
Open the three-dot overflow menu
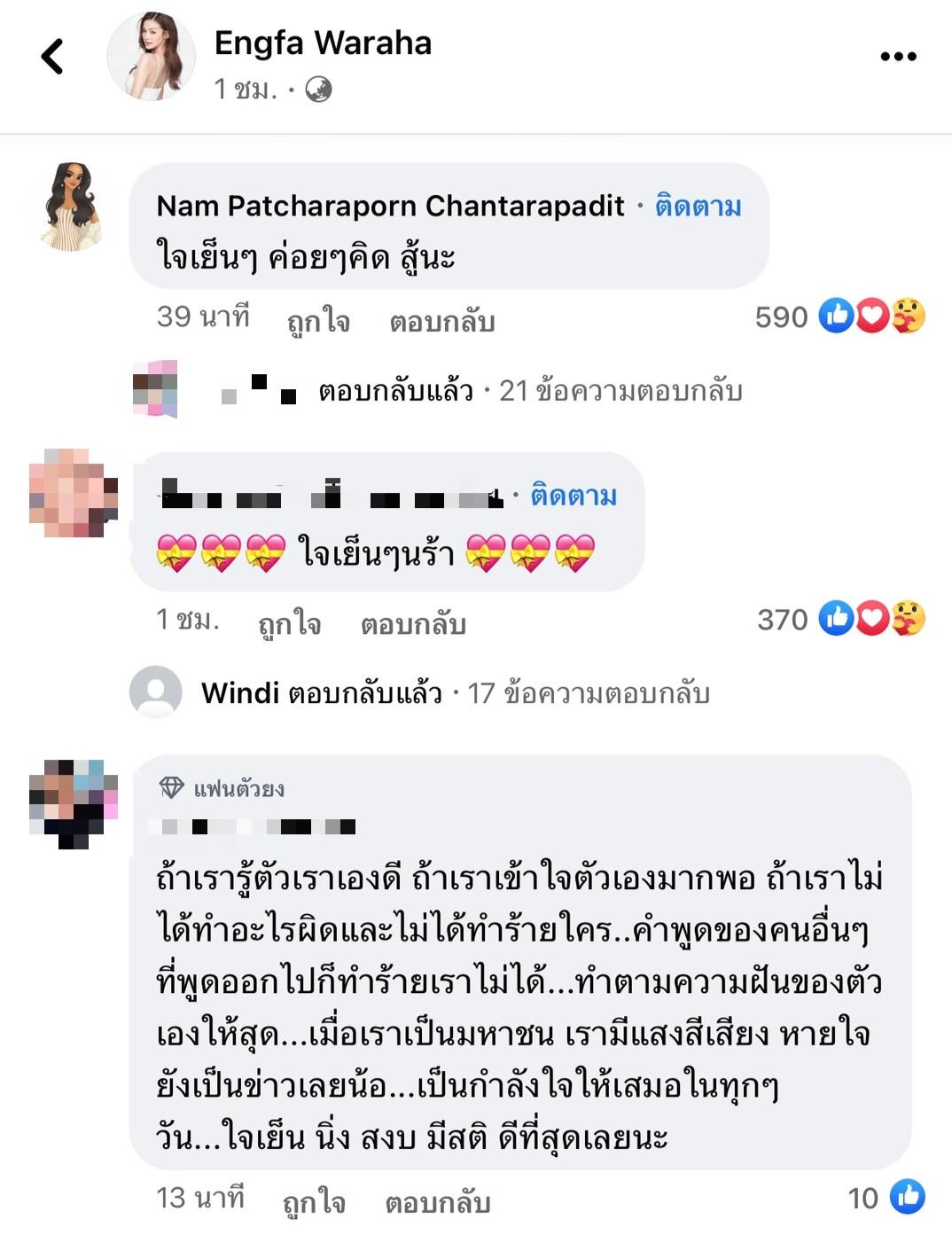click(x=897, y=57)
